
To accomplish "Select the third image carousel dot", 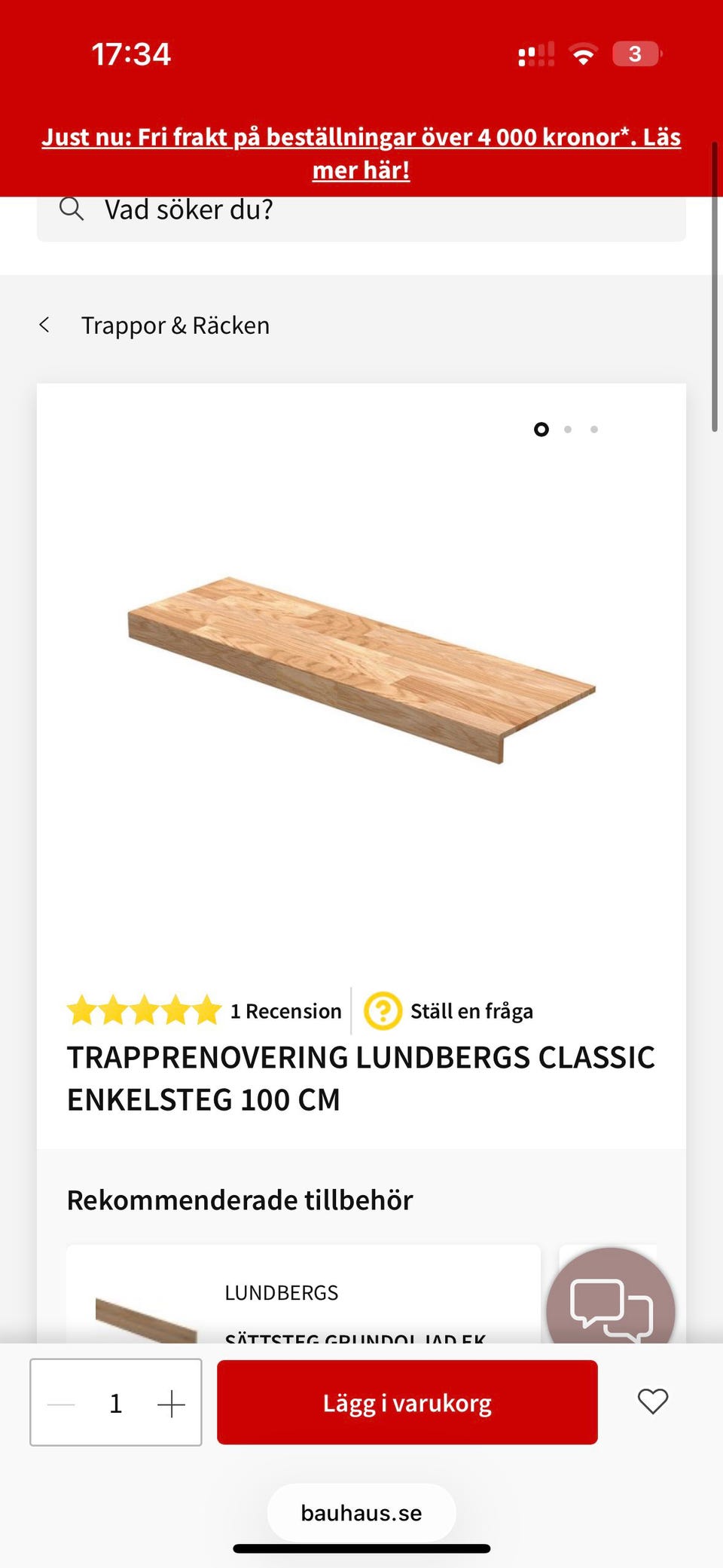I will click(594, 429).
